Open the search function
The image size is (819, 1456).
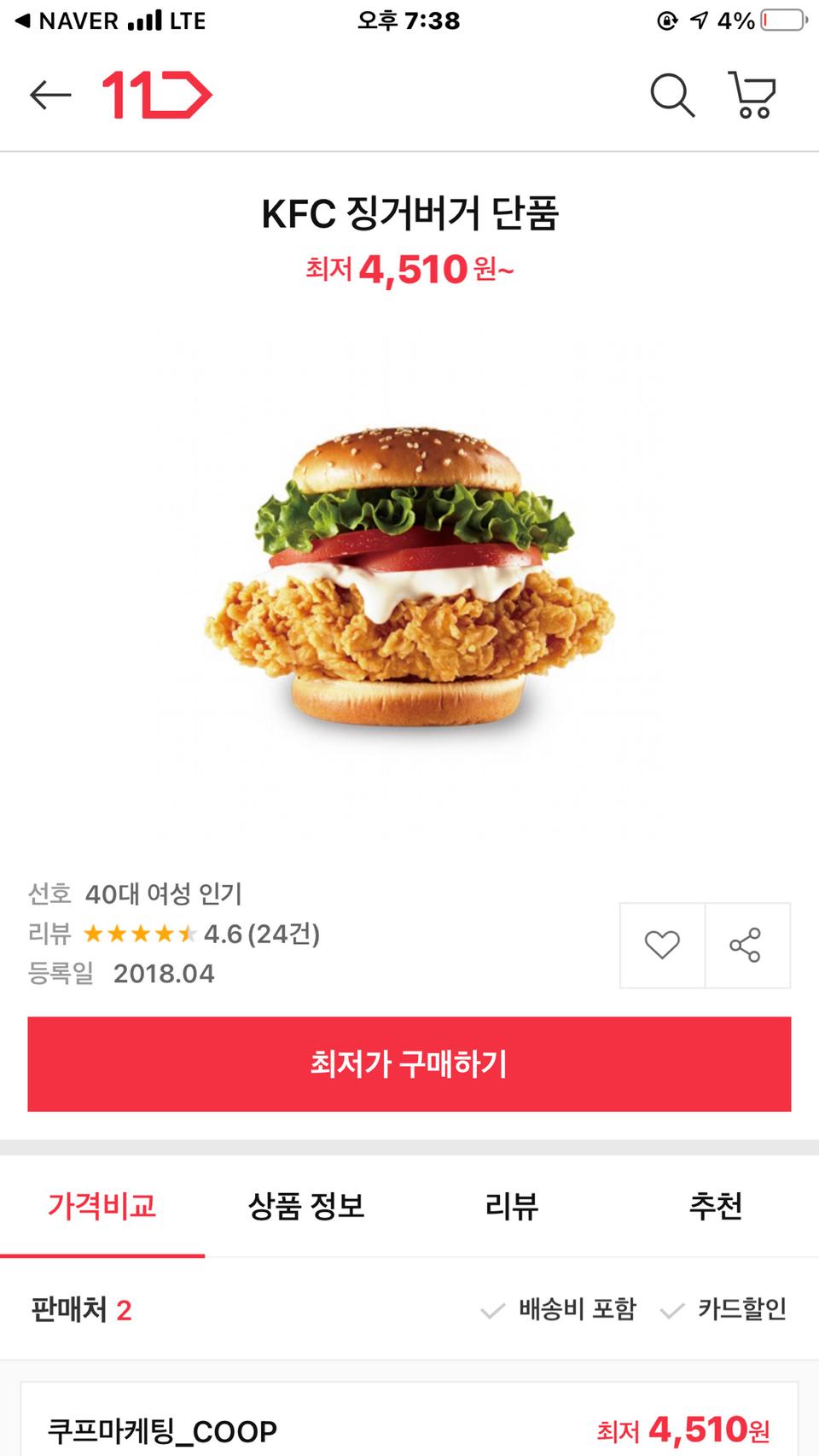(672, 96)
